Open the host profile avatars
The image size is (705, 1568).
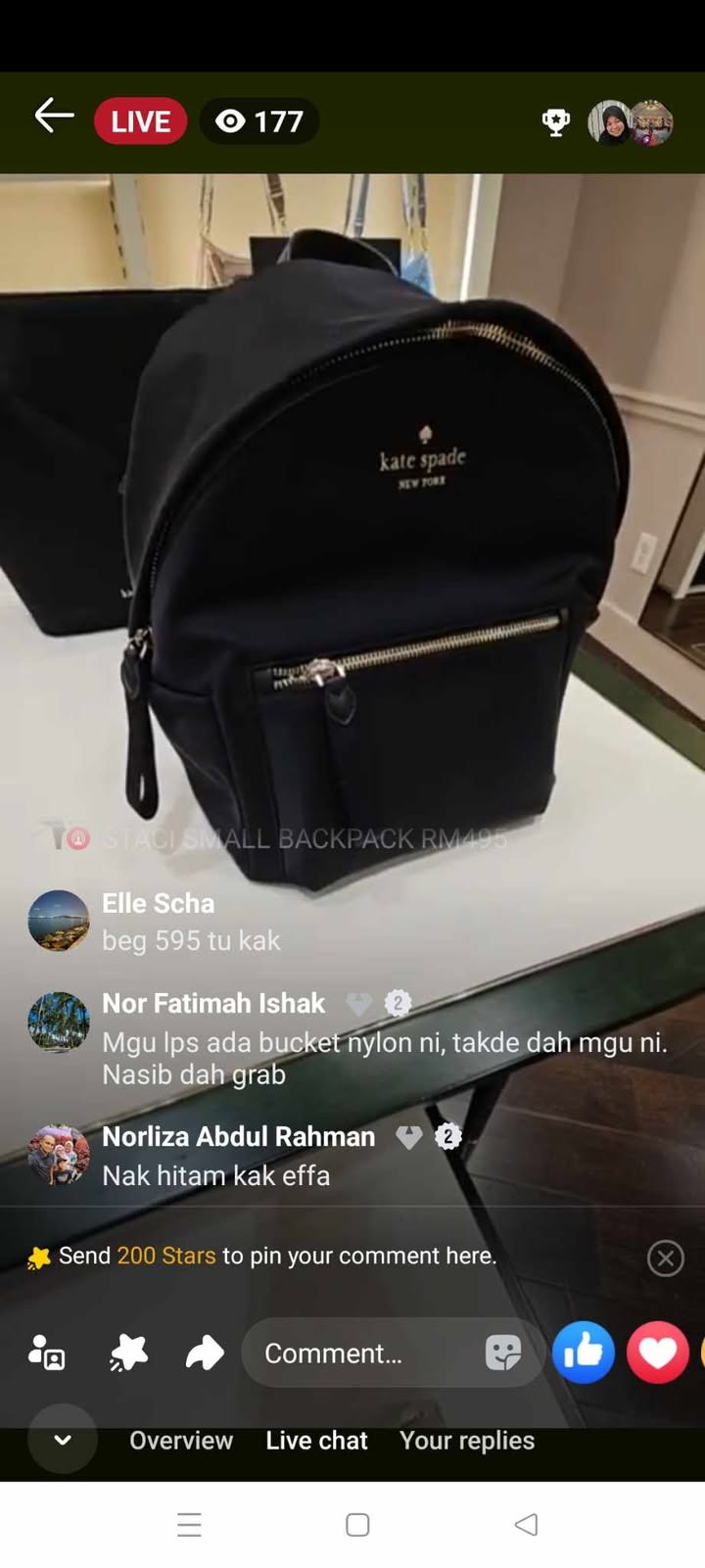pyautogui.click(x=630, y=123)
